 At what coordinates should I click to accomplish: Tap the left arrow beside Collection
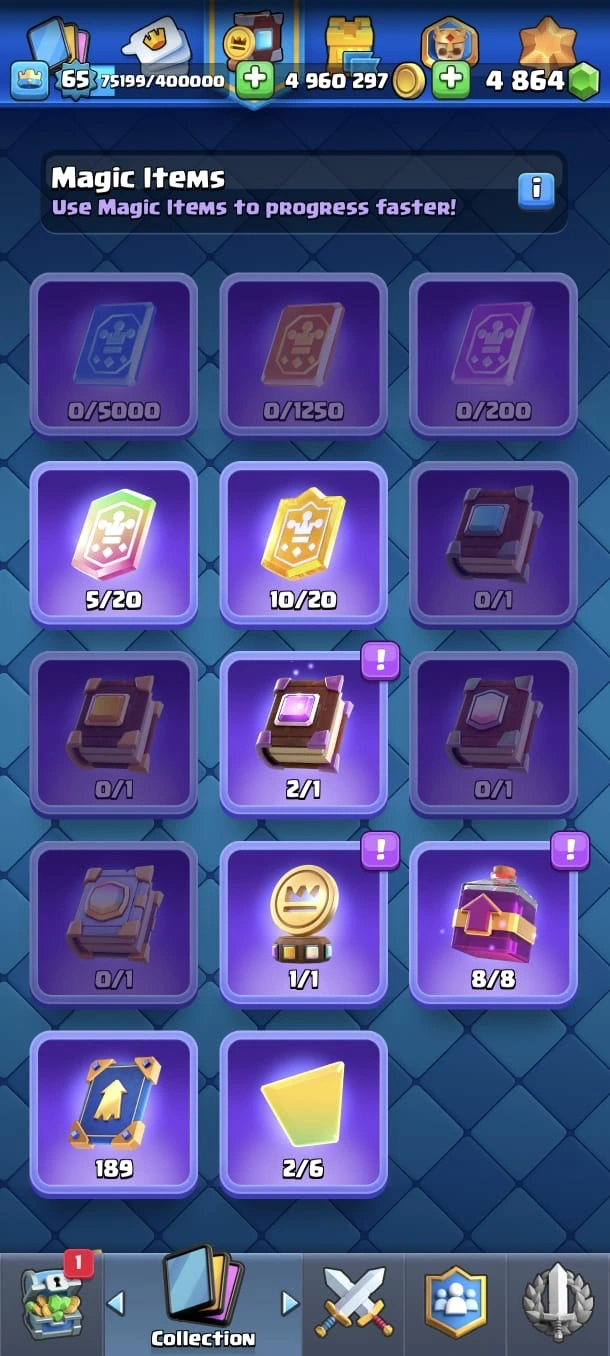click(x=115, y=1303)
